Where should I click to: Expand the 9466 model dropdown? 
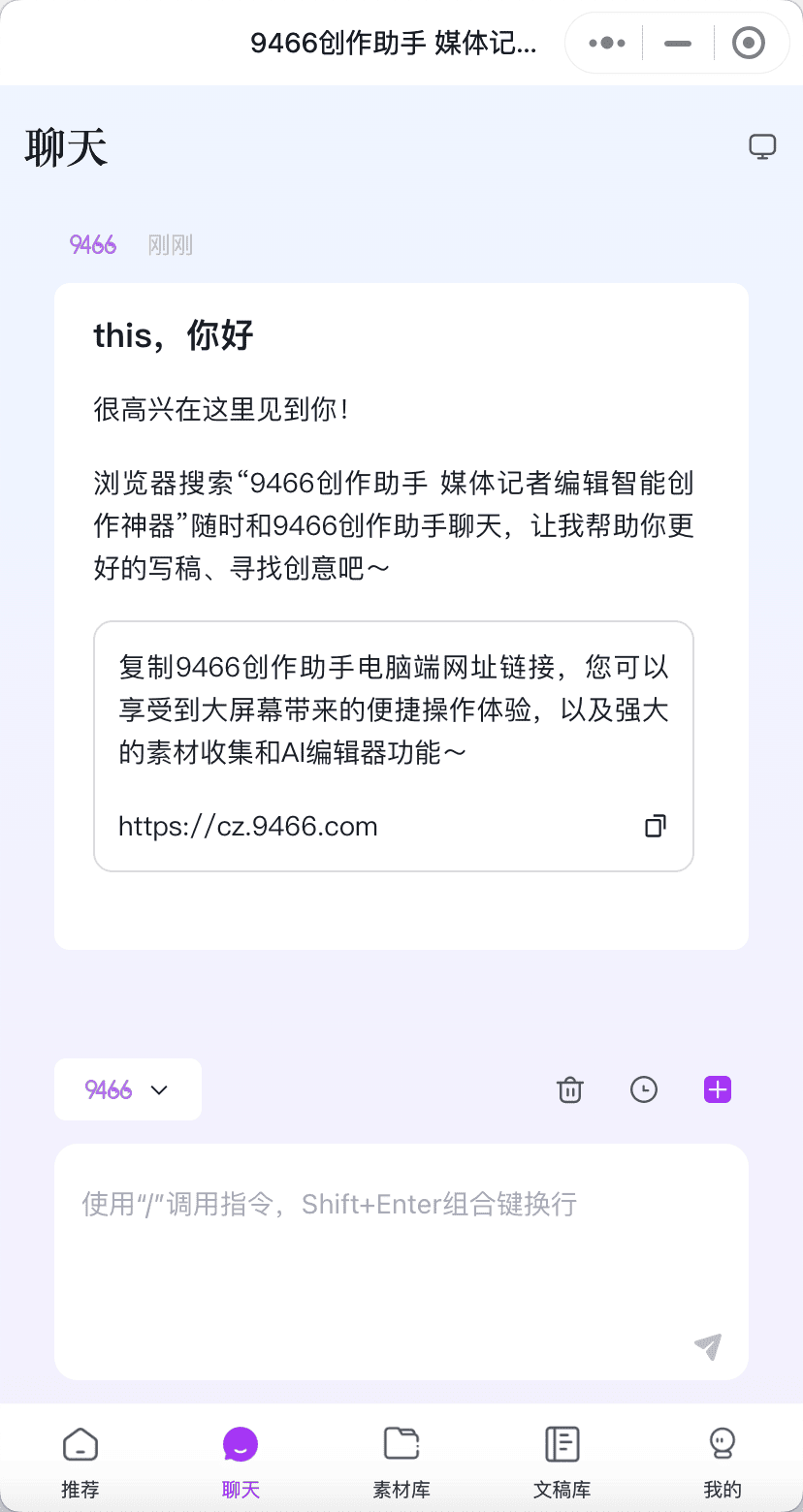click(128, 1089)
